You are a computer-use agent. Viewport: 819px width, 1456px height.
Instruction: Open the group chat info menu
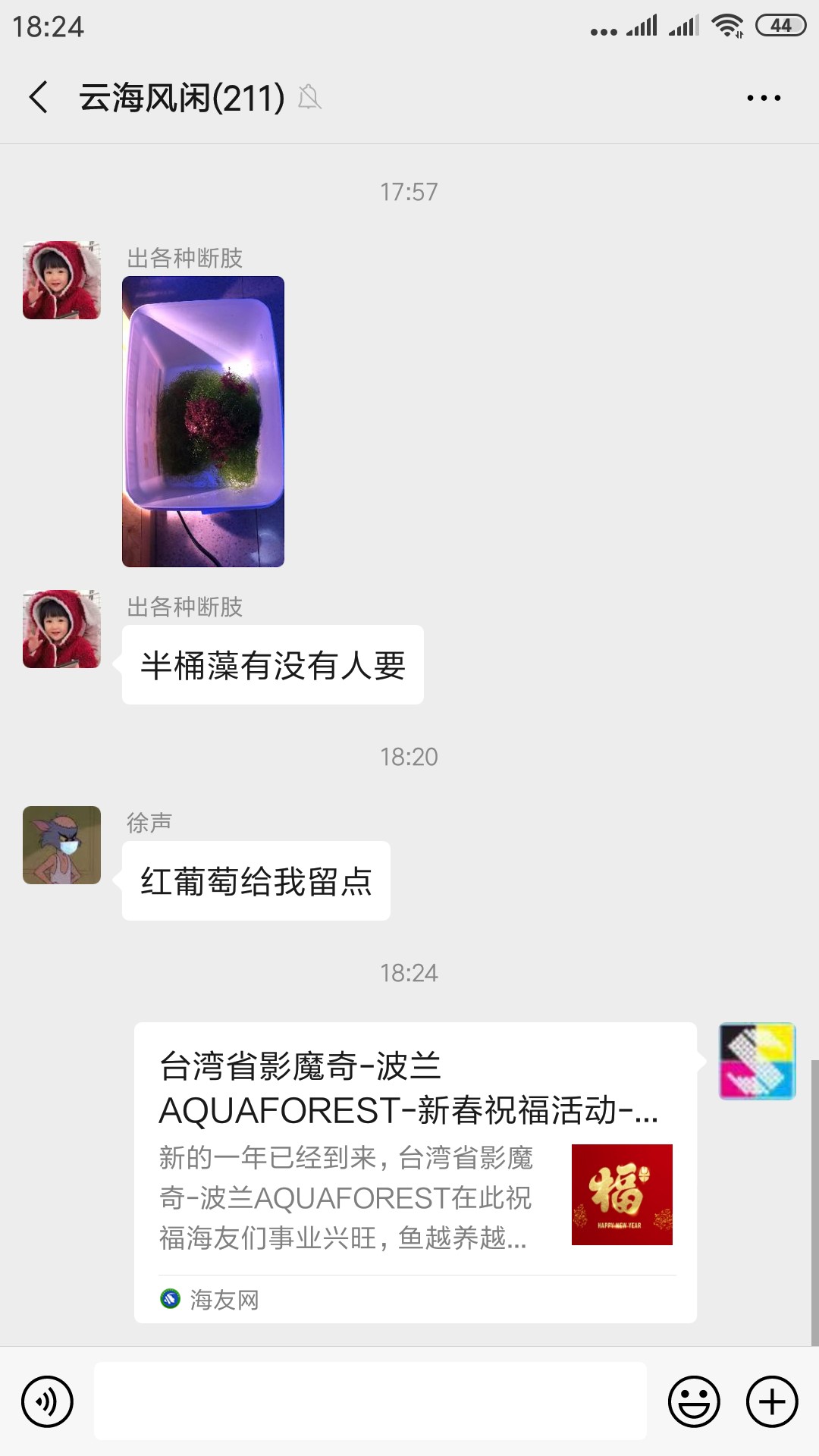click(x=763, y=98)
